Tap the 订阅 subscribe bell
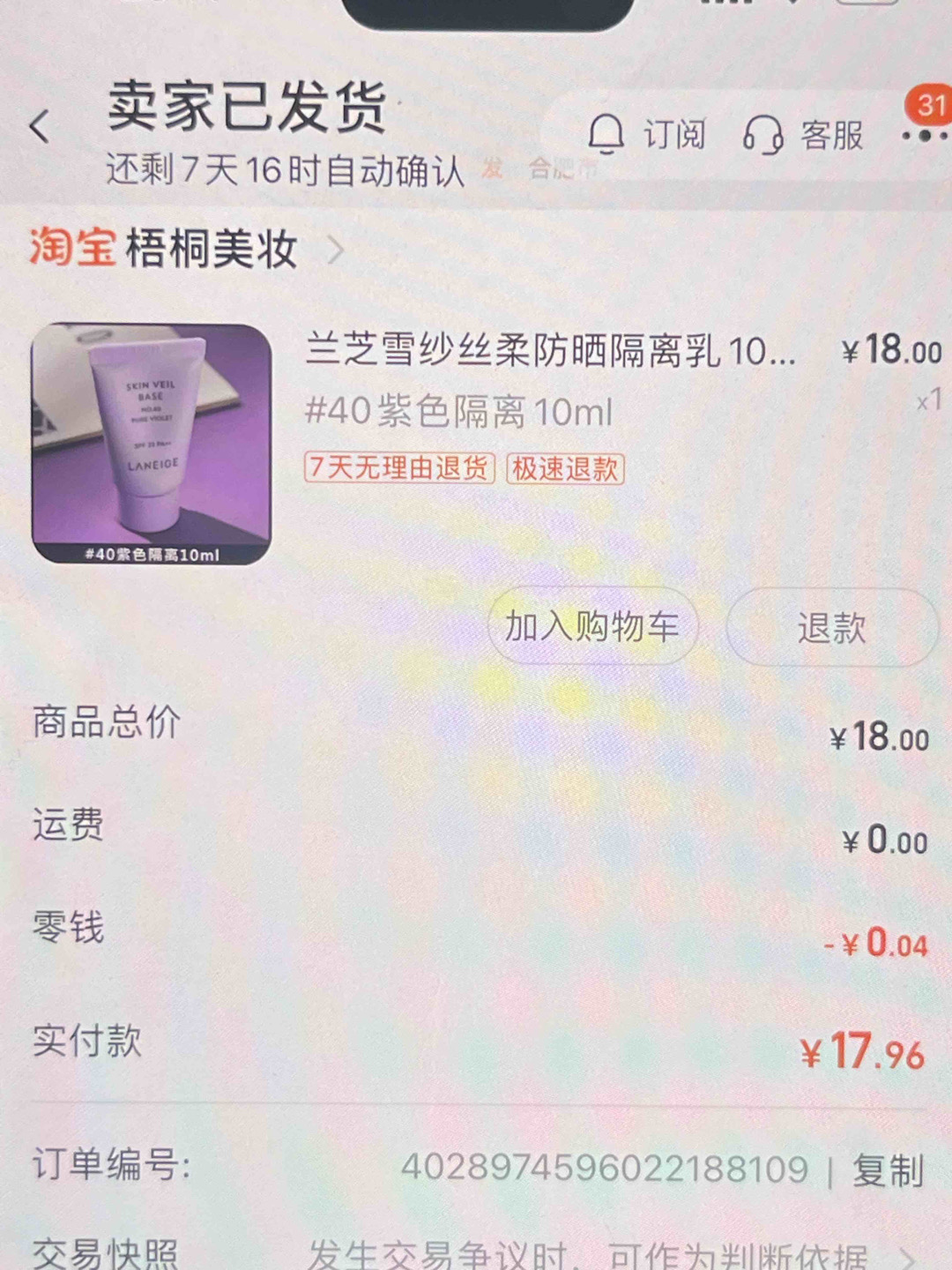Image resolution: width=952 pixels, height=1270 pixels. (x=647, y=135)
